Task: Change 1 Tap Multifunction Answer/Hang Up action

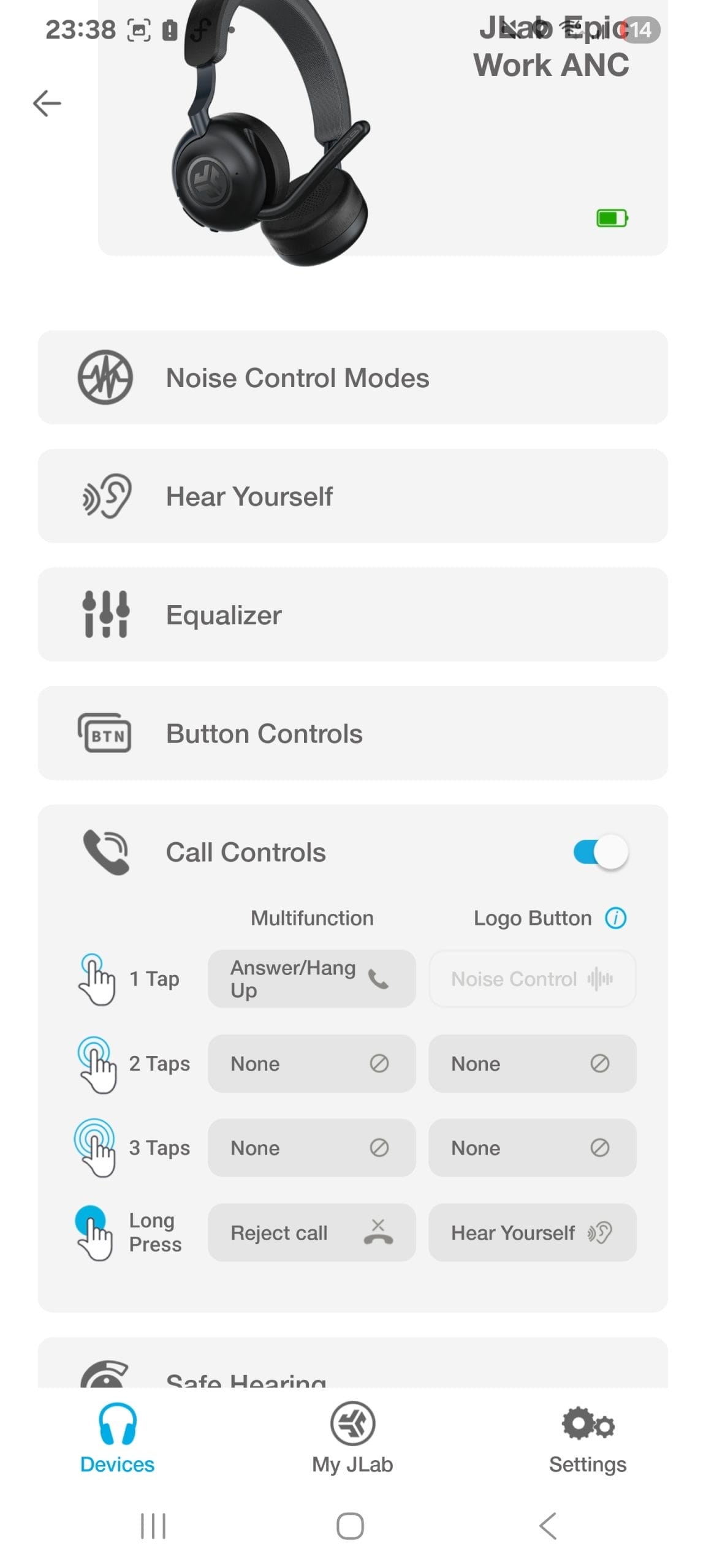Action: (x=311, y=979)
